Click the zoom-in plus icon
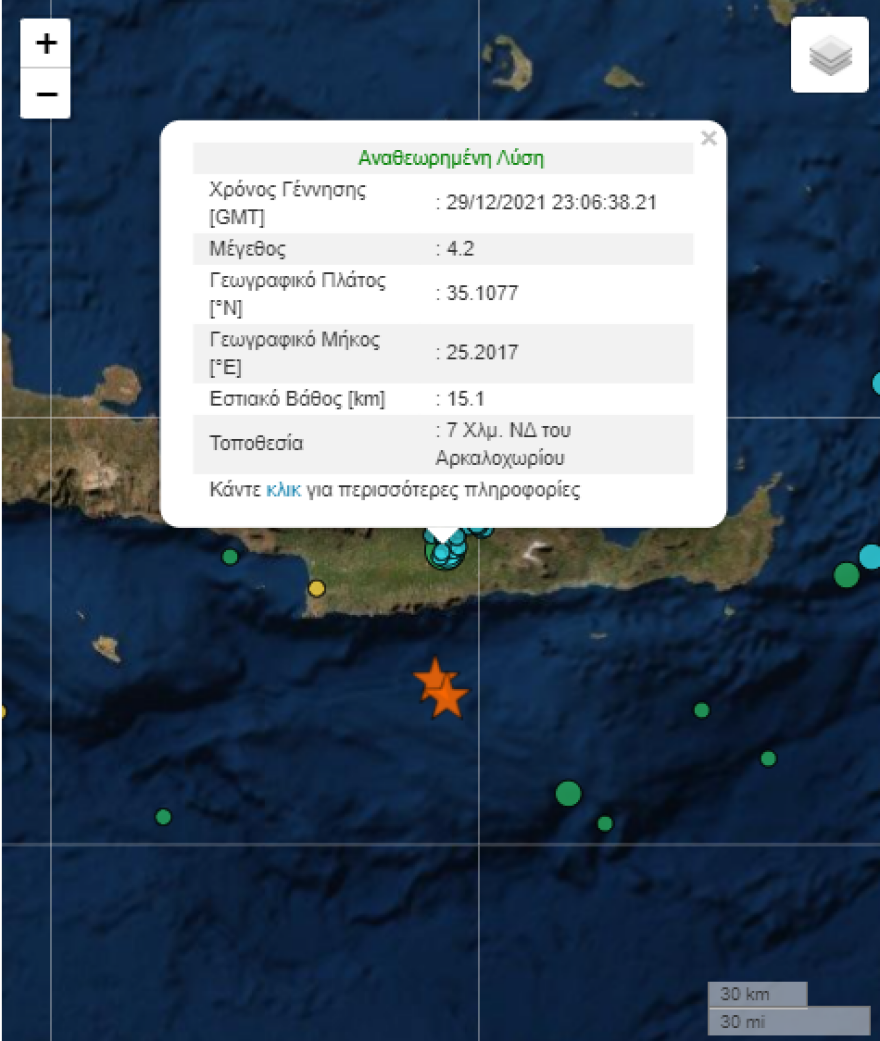This screenshot has height=1041, width=880. (44, 44)
